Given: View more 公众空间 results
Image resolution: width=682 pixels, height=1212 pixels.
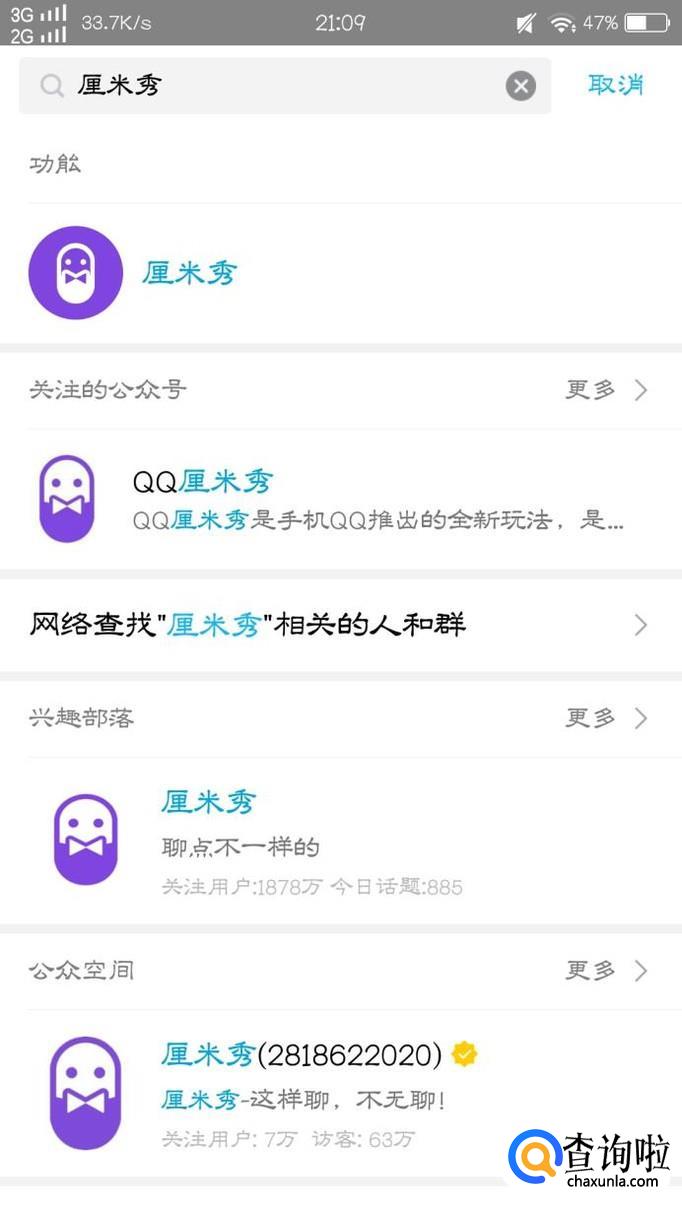Looking at the screenshot, I should pos(606,970).
